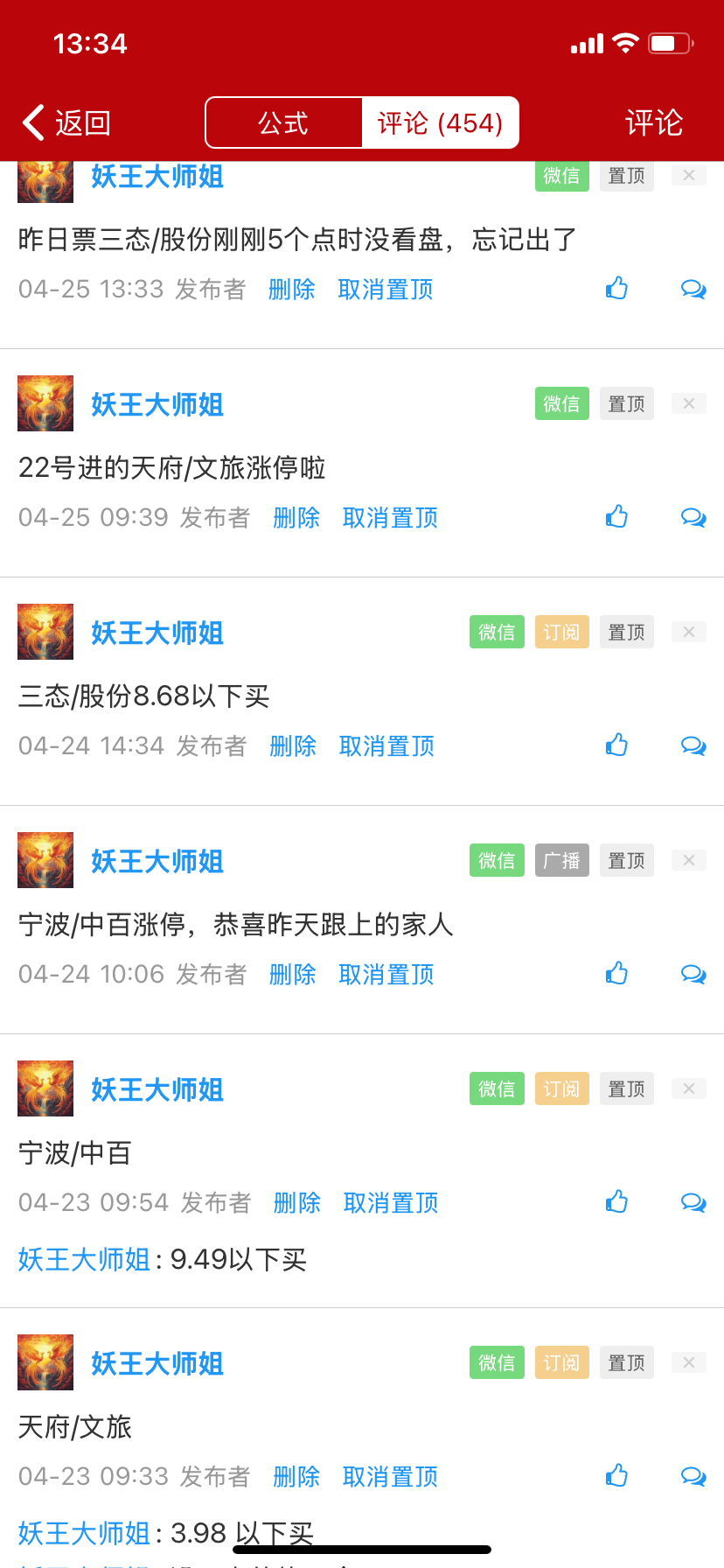Like the 22号进的天府/文旅涨停啦 comment
Image resolution: width=724 pixels, height=1568 pixels.
coord(616,517)
